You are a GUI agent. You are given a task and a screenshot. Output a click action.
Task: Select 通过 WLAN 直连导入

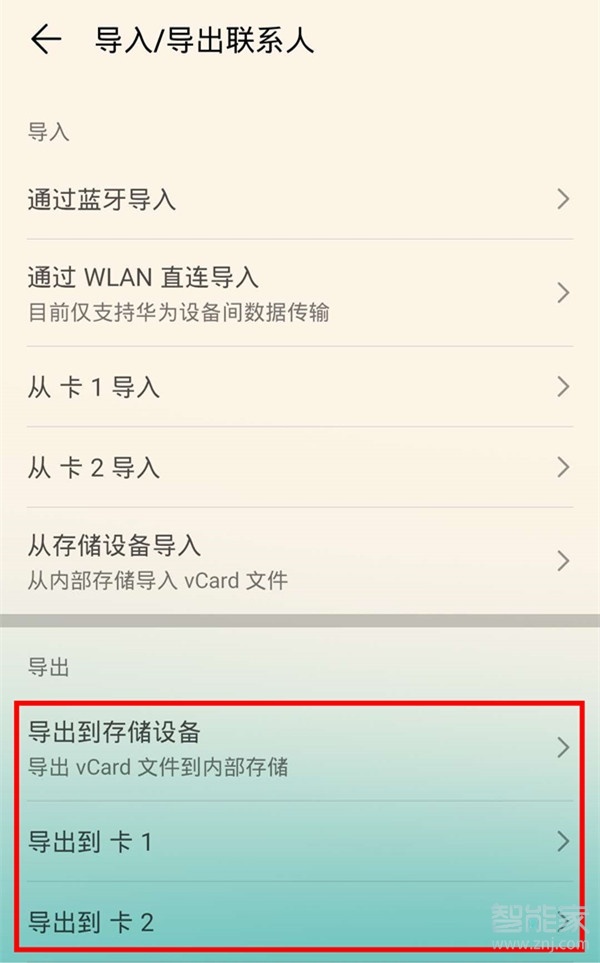[x=298, y=292]
